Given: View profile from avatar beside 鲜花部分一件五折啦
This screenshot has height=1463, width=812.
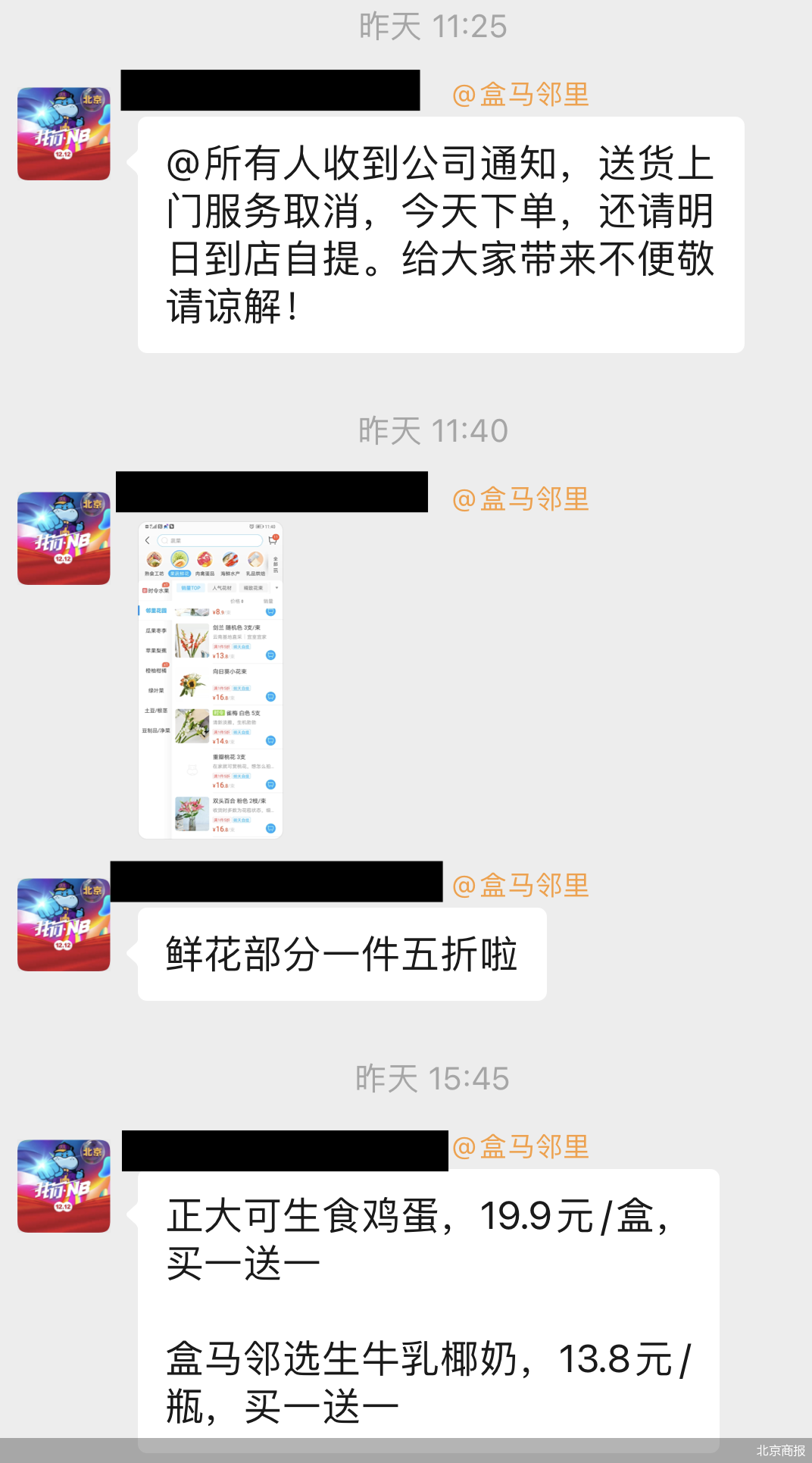Looking at the screenshot, I should 64,925.
